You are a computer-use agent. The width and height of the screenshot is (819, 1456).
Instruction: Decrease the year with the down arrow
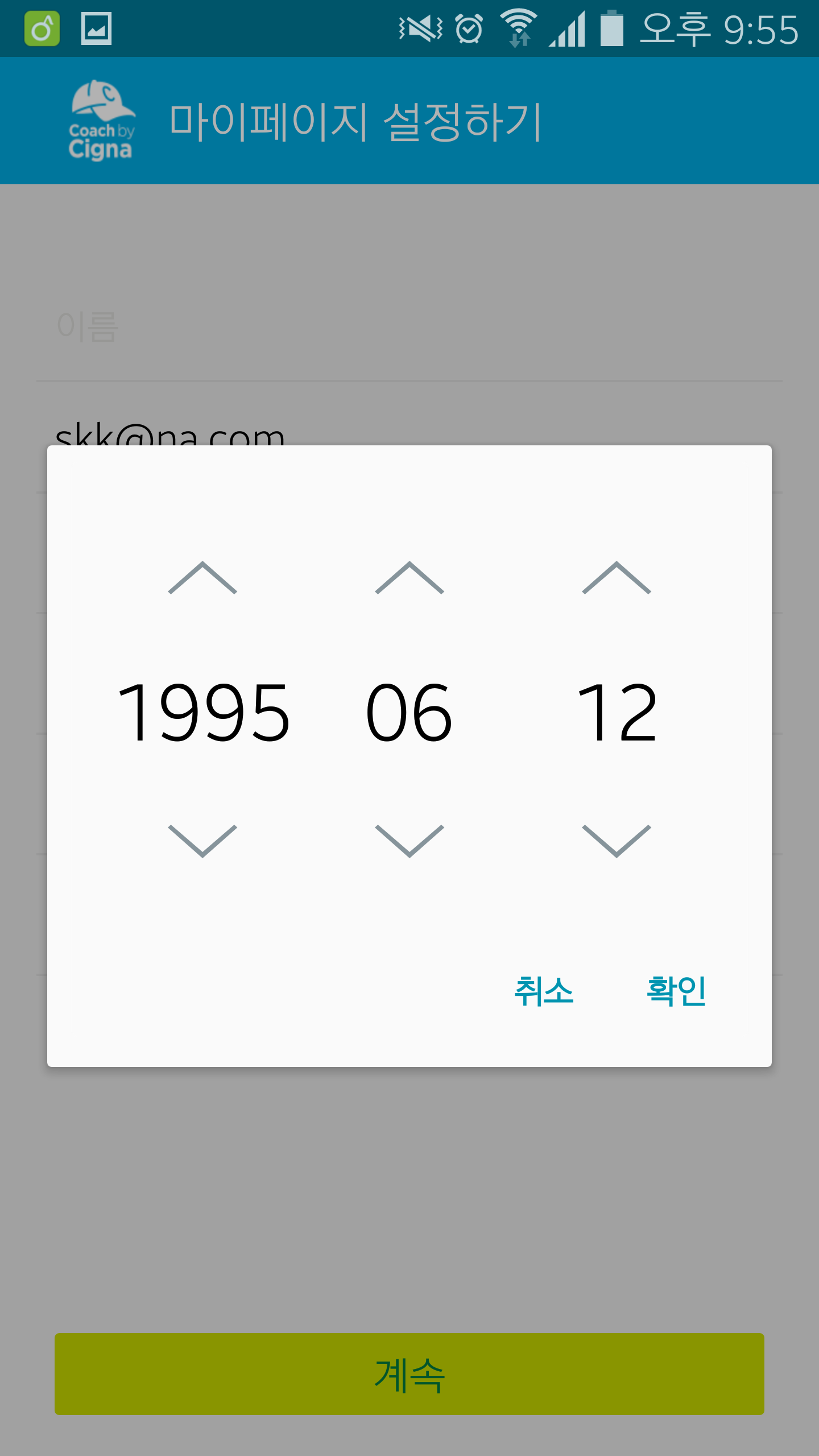(x=202, y=841)
